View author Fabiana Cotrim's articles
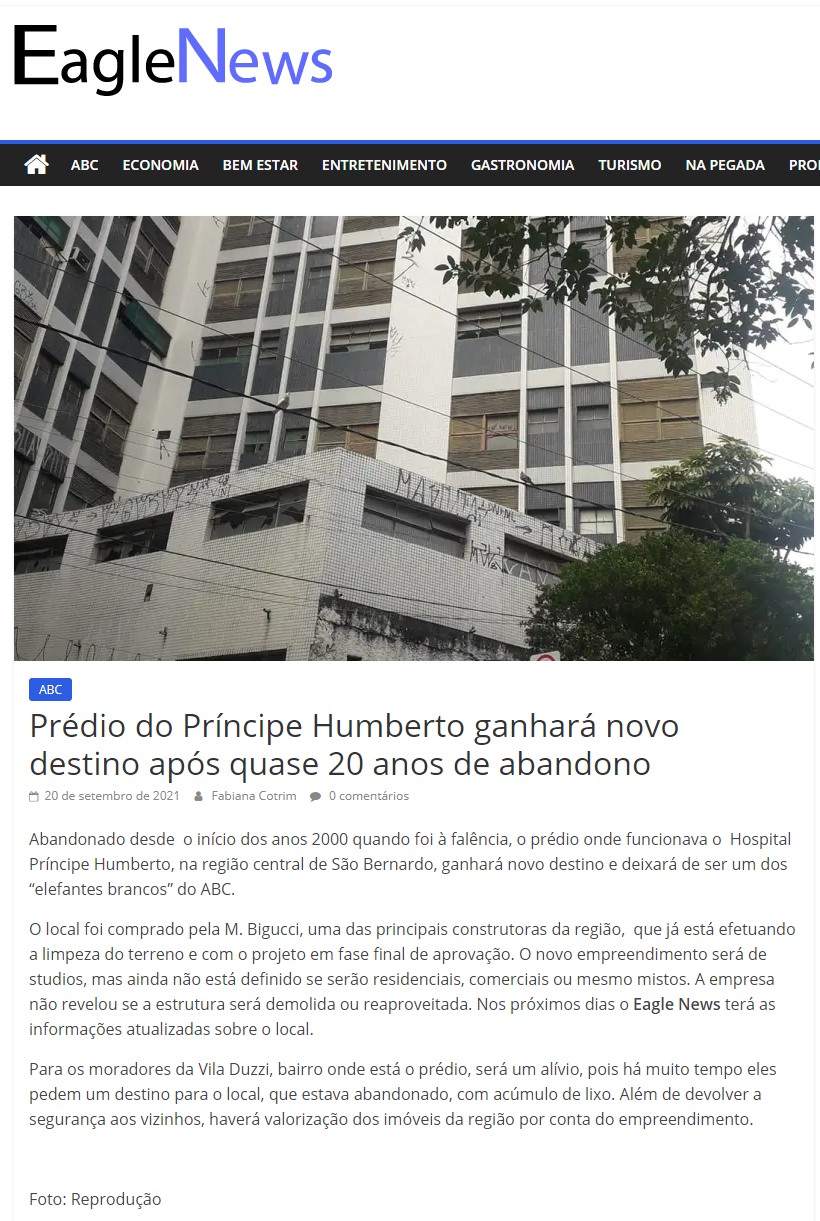Image resolution: width=820 pixels, height=1221 pixels. 253,796
